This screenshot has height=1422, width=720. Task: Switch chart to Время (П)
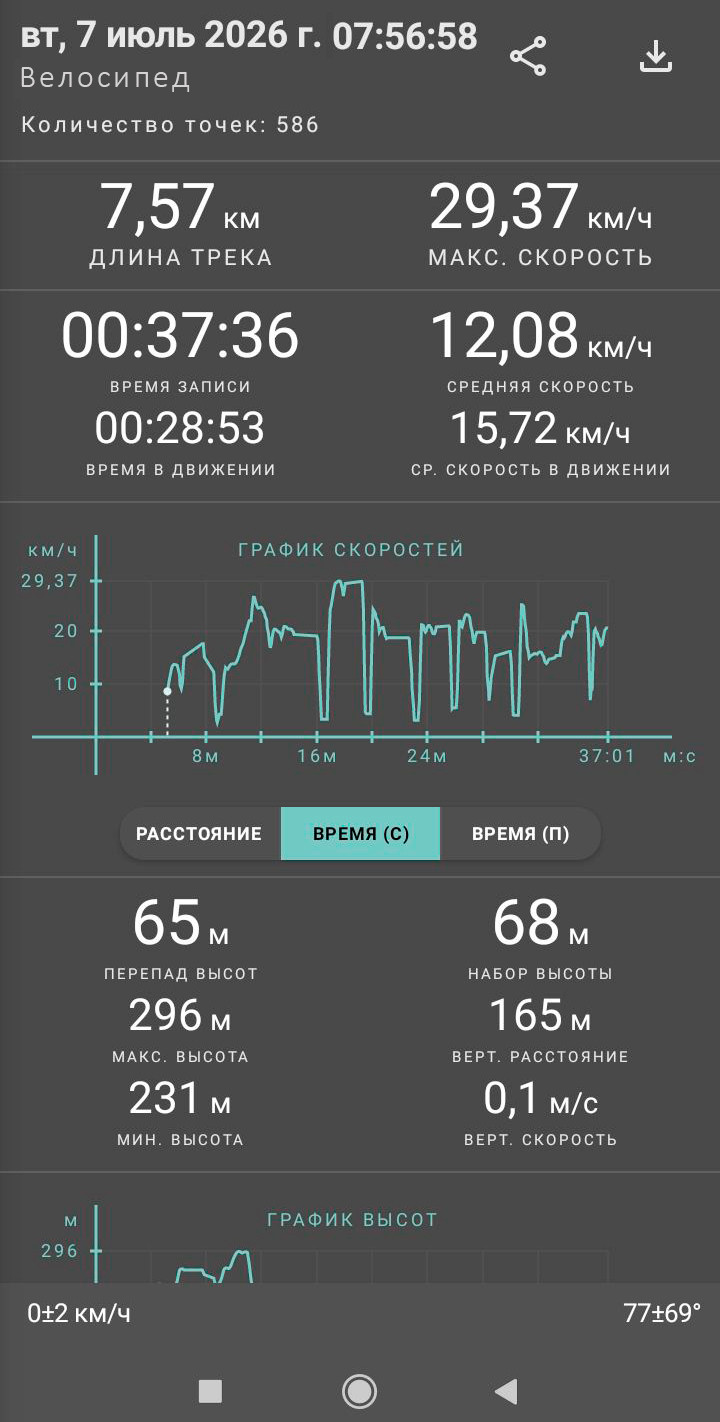coord(521,834)
